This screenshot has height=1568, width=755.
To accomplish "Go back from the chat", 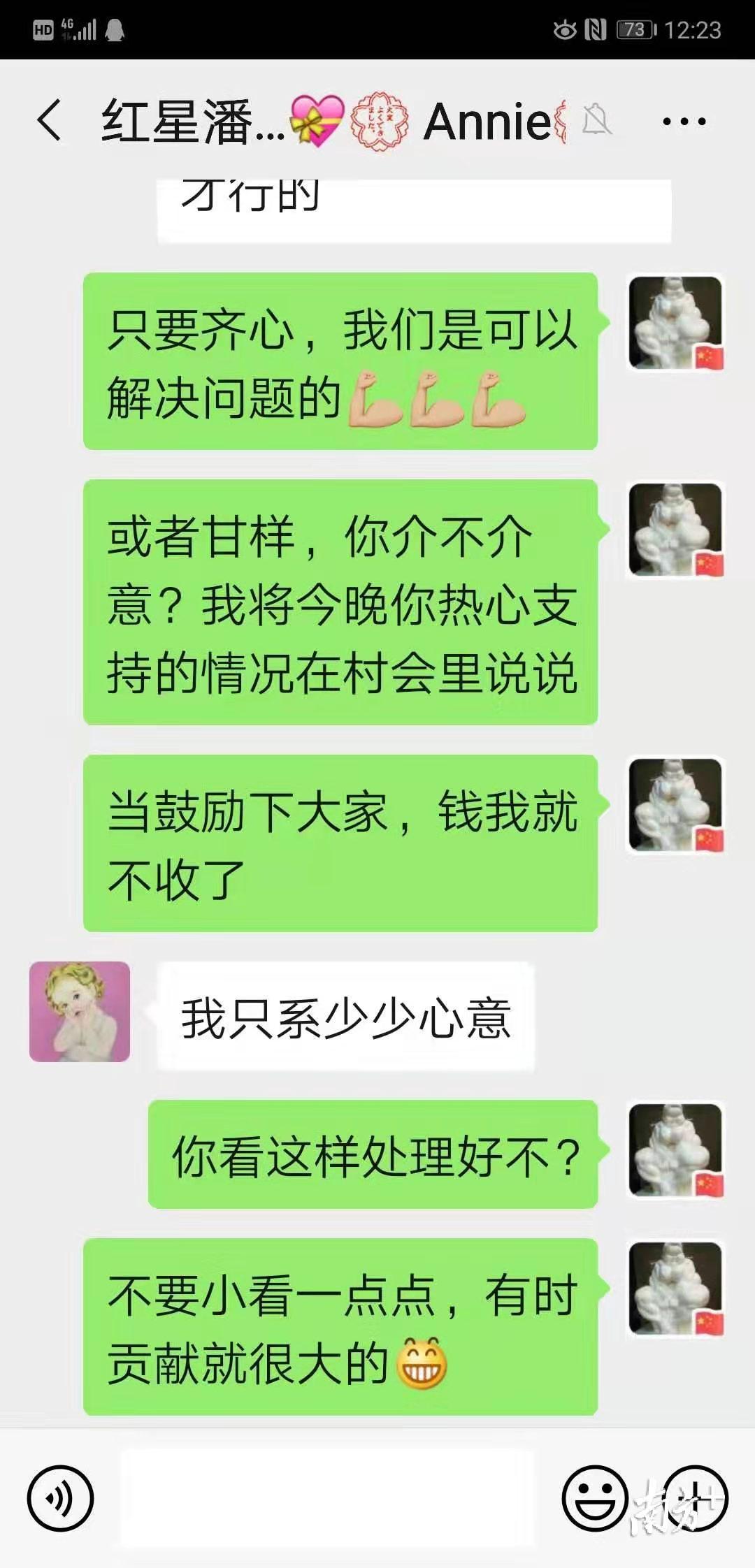I will [x=50, y=121].
